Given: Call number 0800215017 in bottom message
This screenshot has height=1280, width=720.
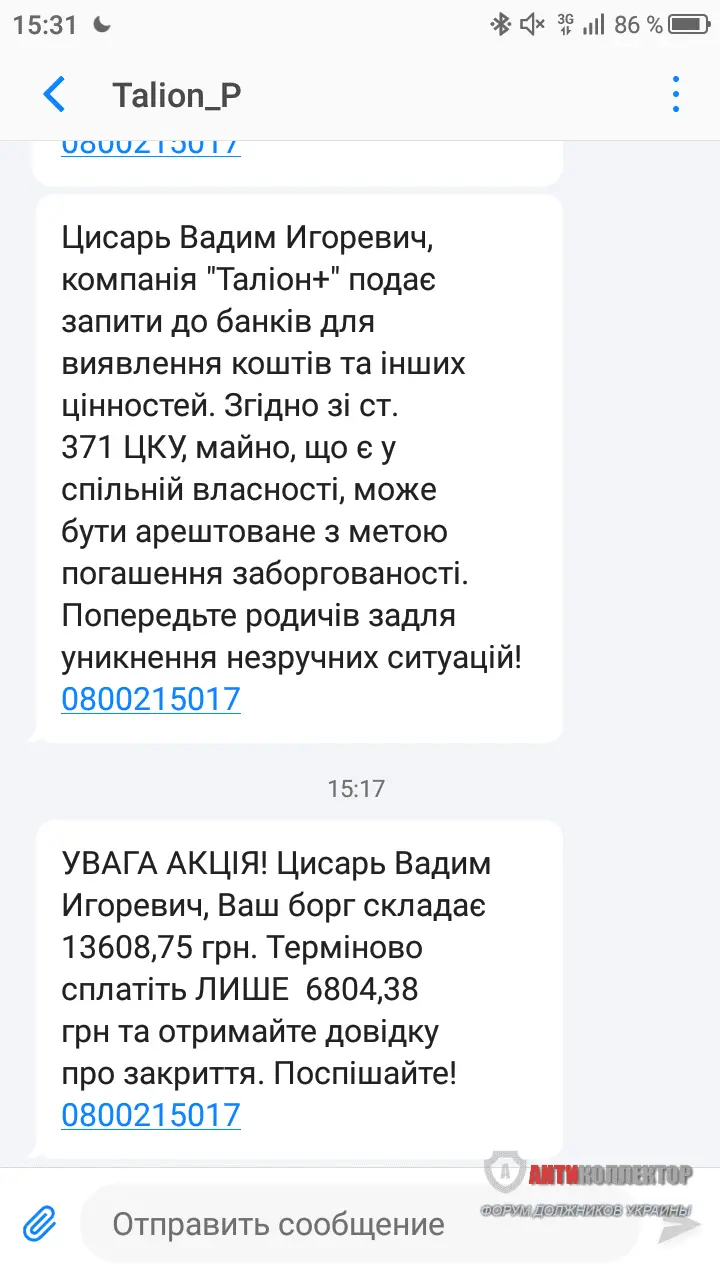Looking at the screenshot, I should click(x=151, y=1114).
